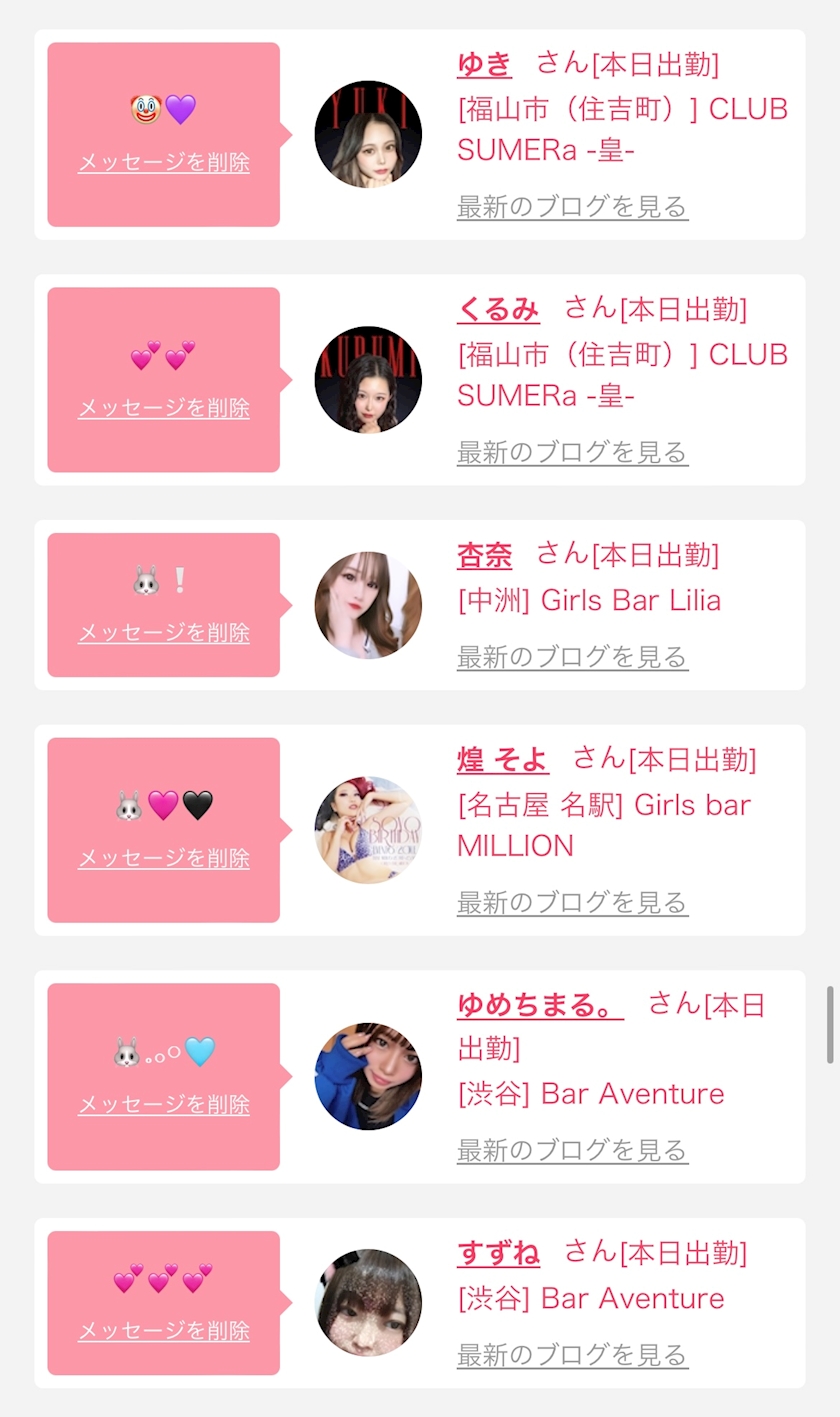The image size is (840, 1417).
Task: Delete the message sent to 杏奈
Action: point(164,632)
